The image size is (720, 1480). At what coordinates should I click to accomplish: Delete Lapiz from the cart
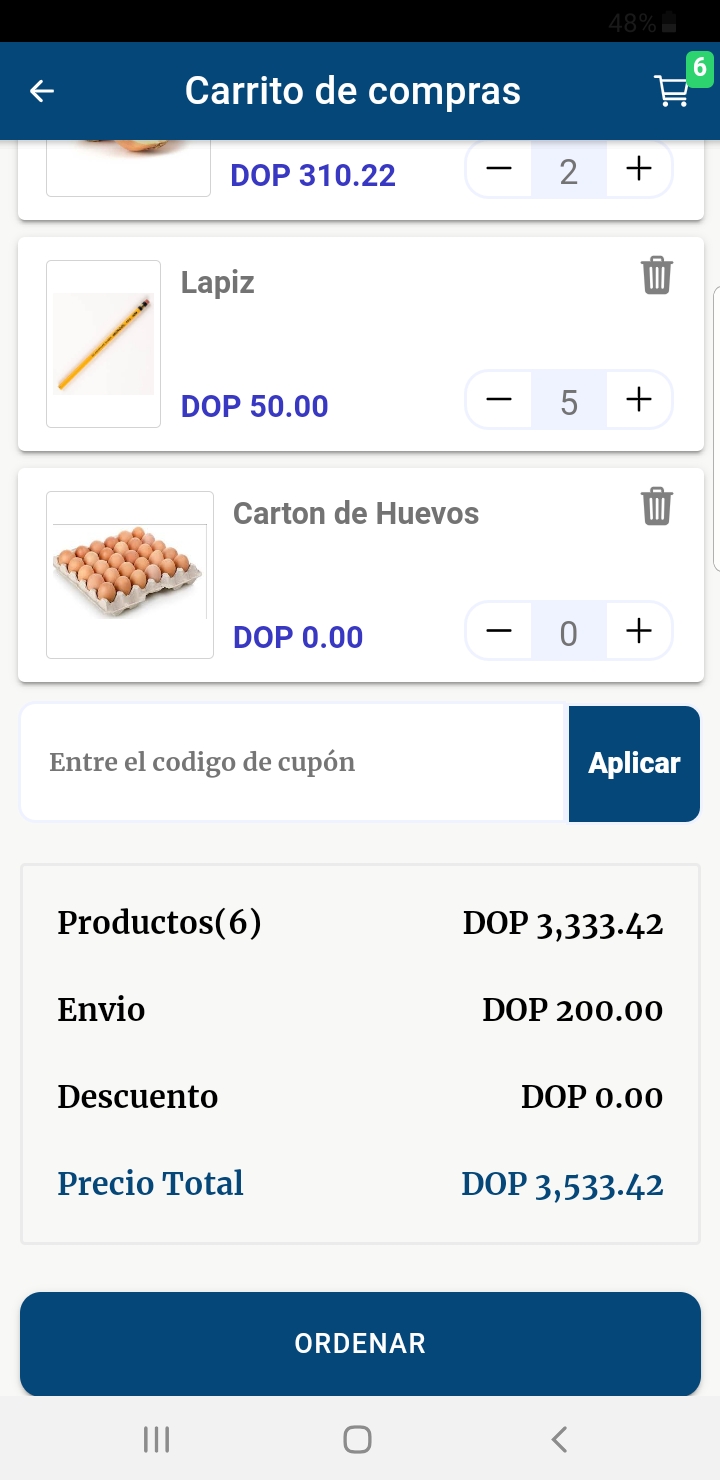(x=657, y=275)
